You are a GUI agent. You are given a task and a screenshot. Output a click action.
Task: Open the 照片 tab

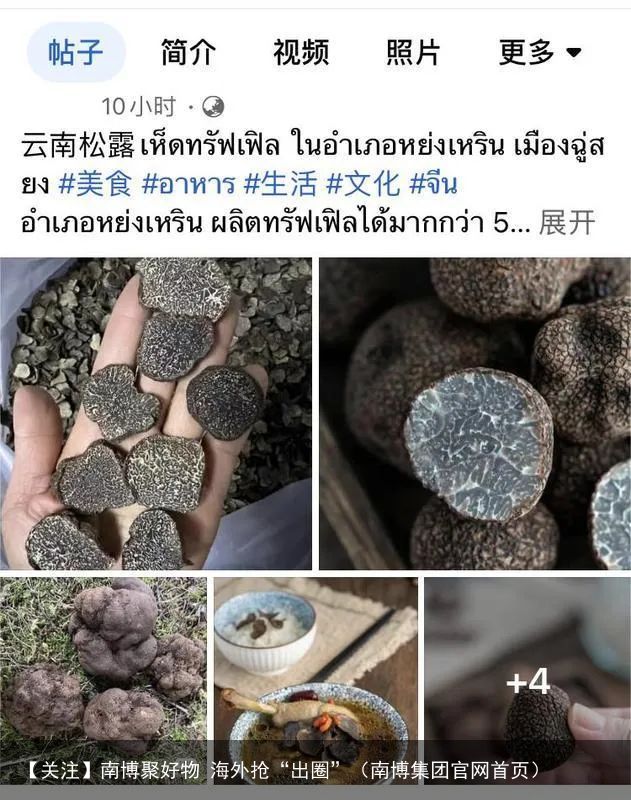[413, 52]
